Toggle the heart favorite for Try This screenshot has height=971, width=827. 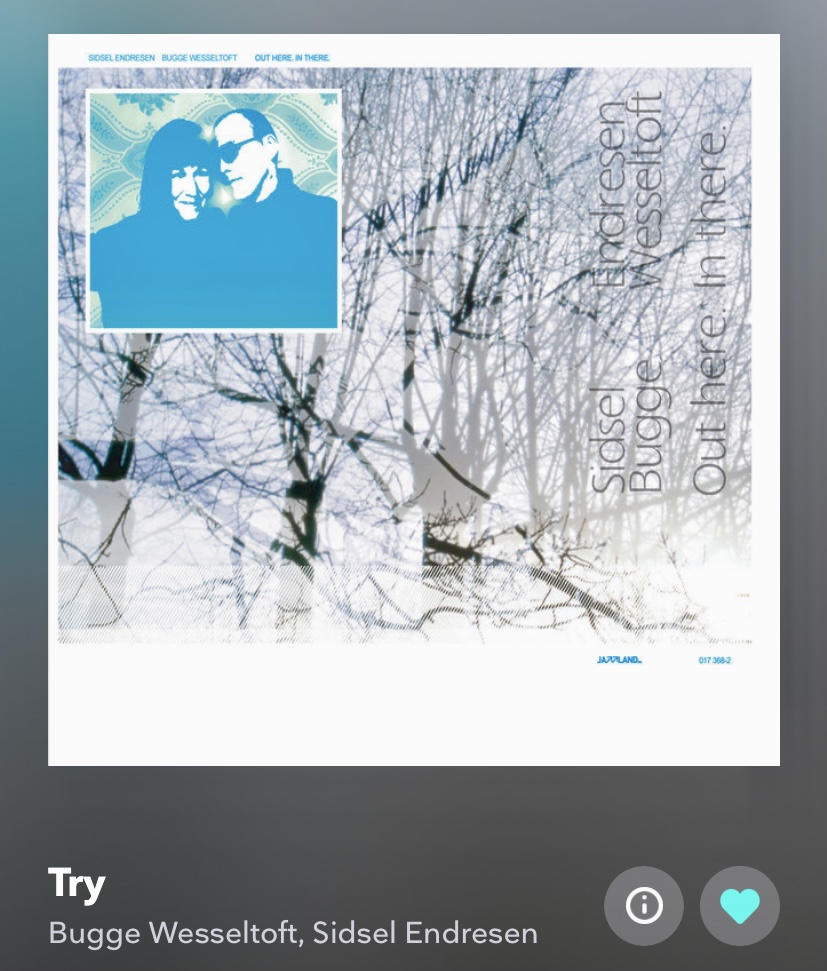click(739, 906)
